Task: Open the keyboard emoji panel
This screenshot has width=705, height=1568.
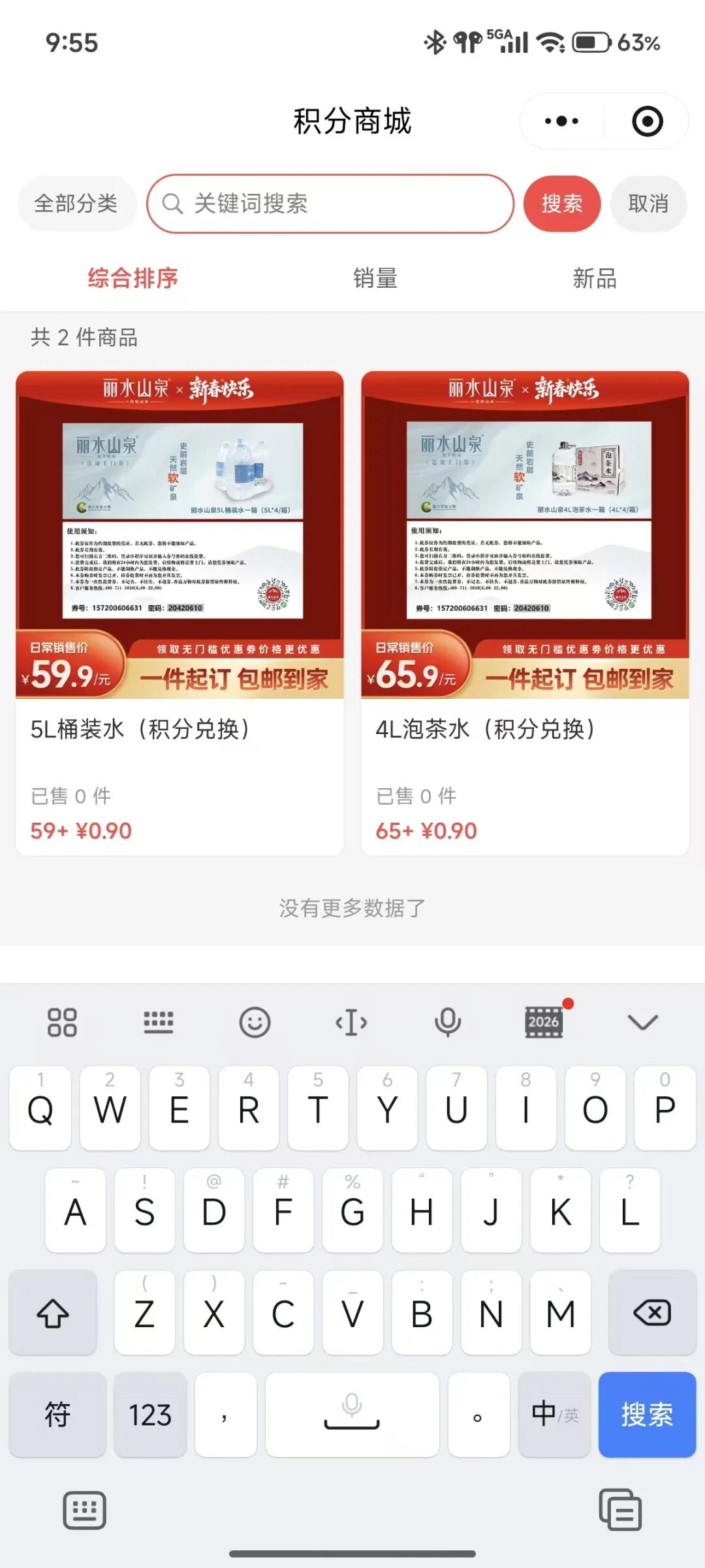Action: 255,1022
